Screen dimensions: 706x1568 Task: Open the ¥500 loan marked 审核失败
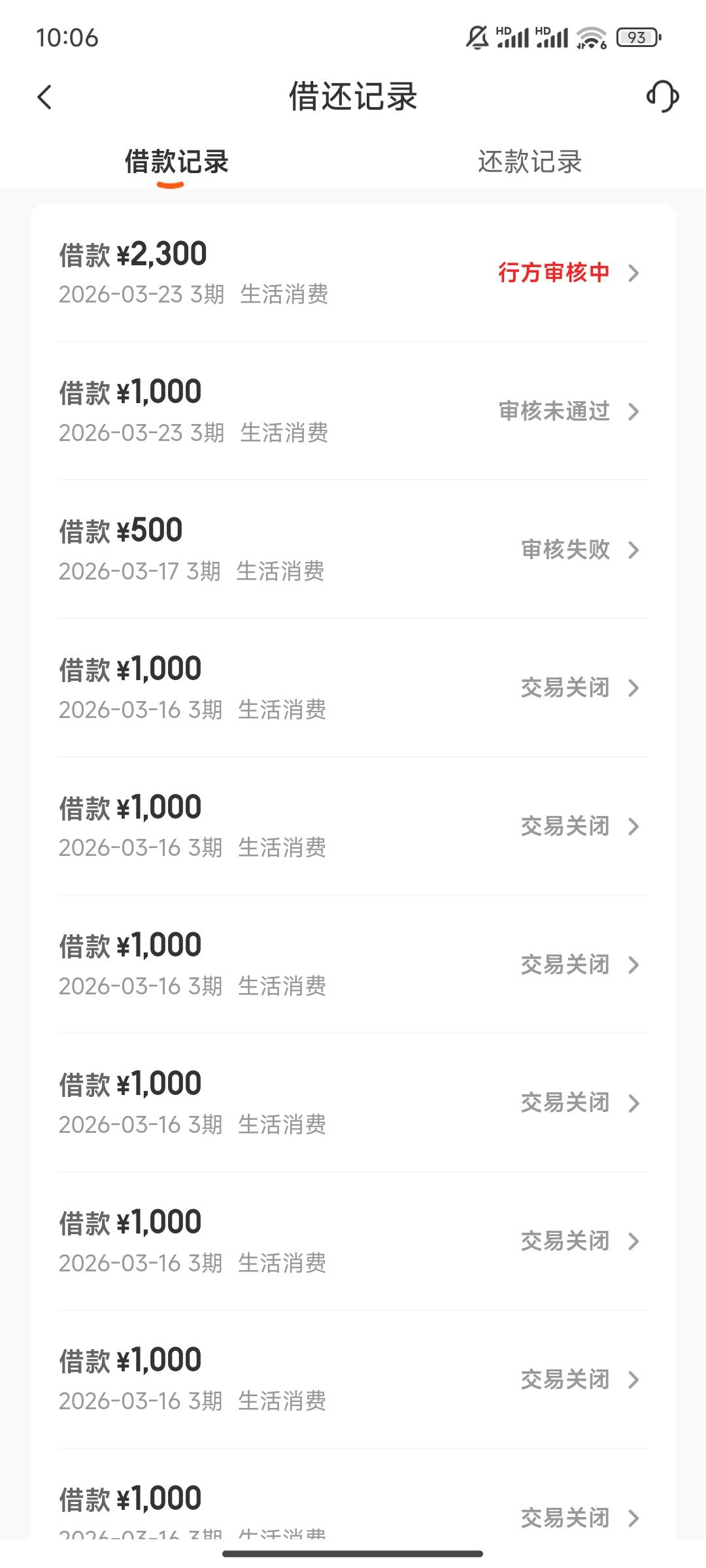coord(353,549)
